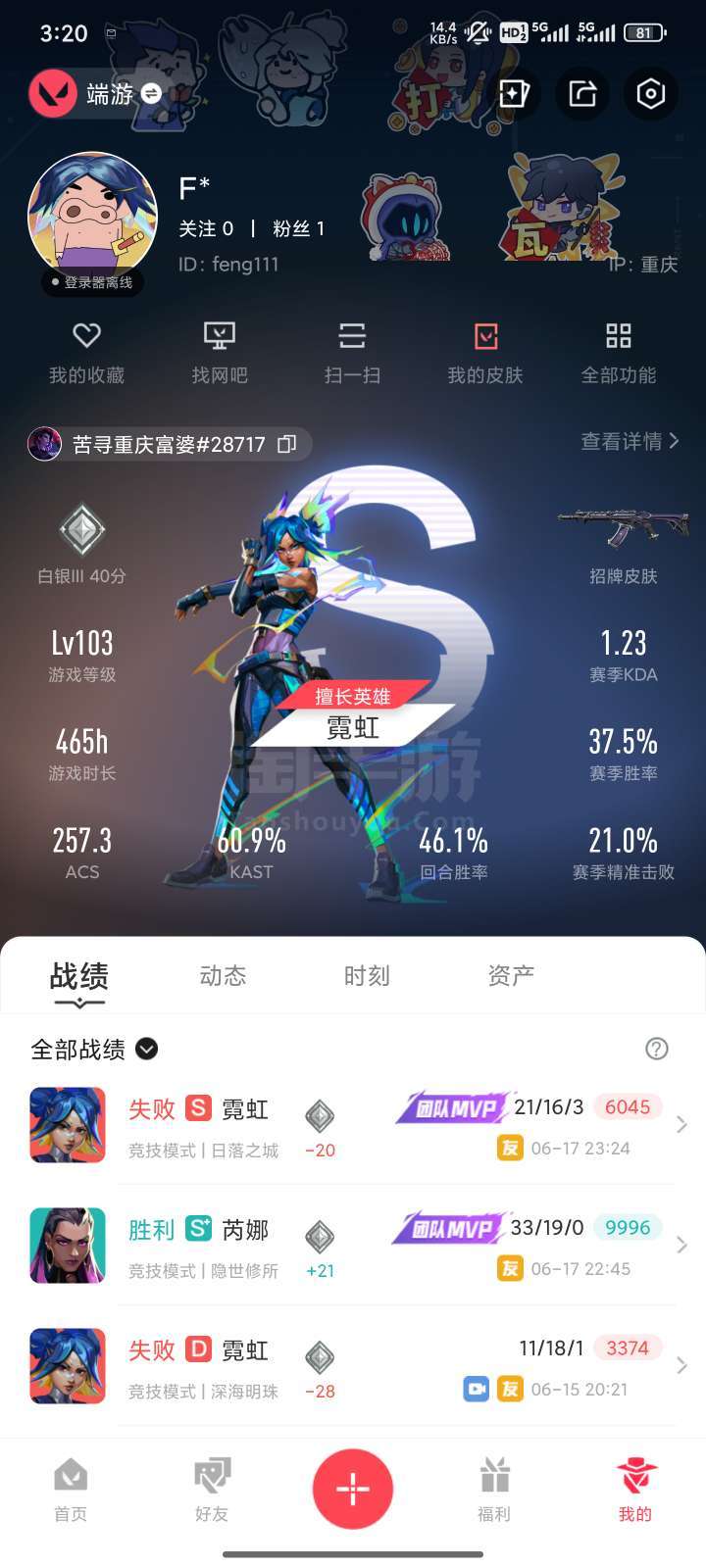Open 我的皮肤 skins page

tap(485, 353)
